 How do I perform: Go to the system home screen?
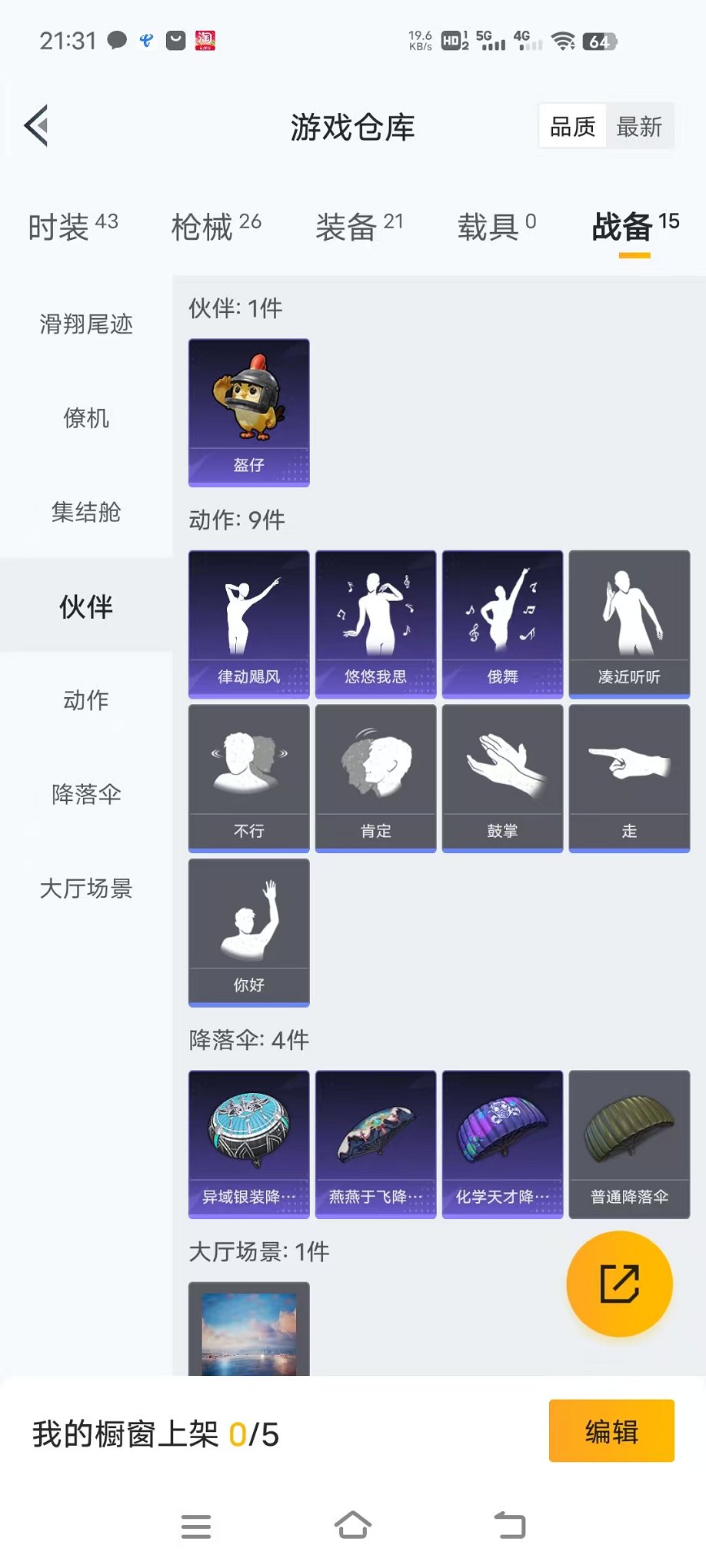(353, 1525)
